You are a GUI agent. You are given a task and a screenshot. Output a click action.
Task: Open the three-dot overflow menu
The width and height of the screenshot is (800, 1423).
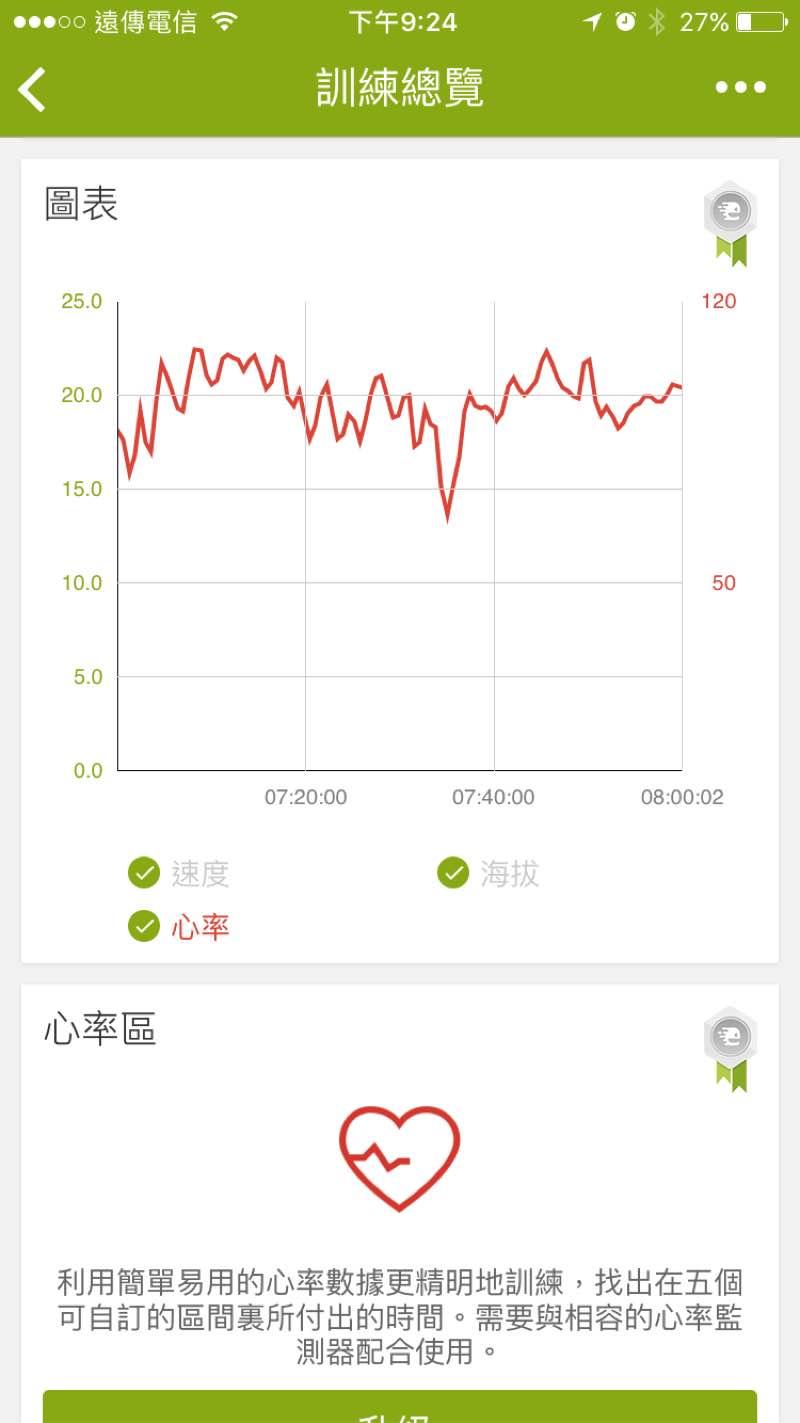(x=741, y=88)
